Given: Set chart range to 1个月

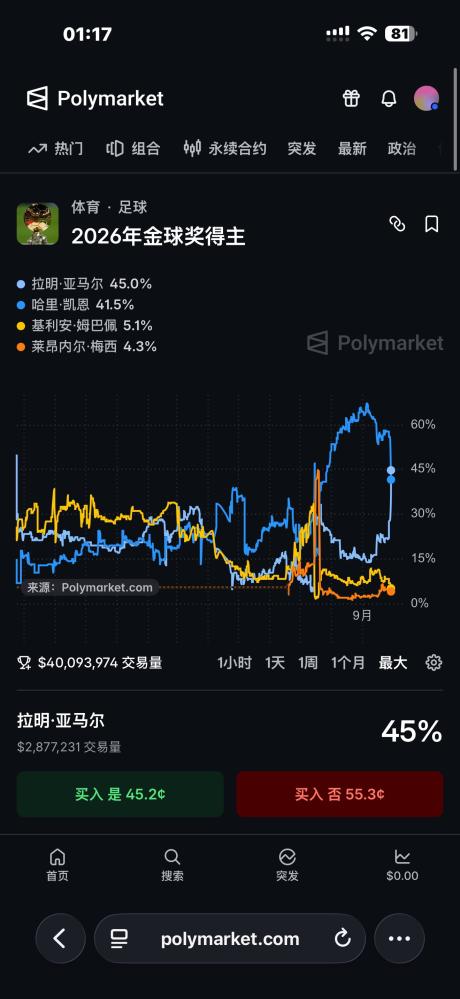Looking at the screenshot, I should pos(348,663).
